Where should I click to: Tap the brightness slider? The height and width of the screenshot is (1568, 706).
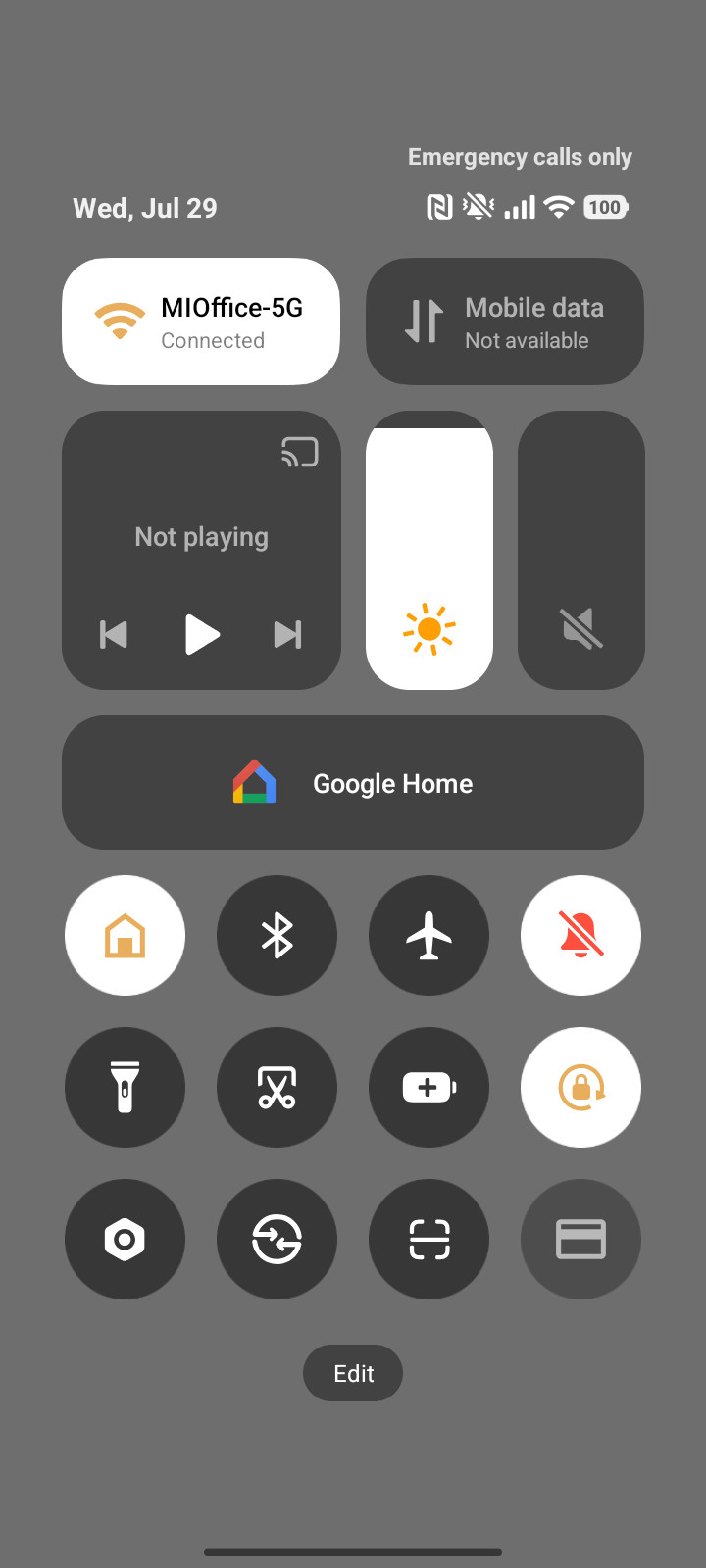coord(429,550)
